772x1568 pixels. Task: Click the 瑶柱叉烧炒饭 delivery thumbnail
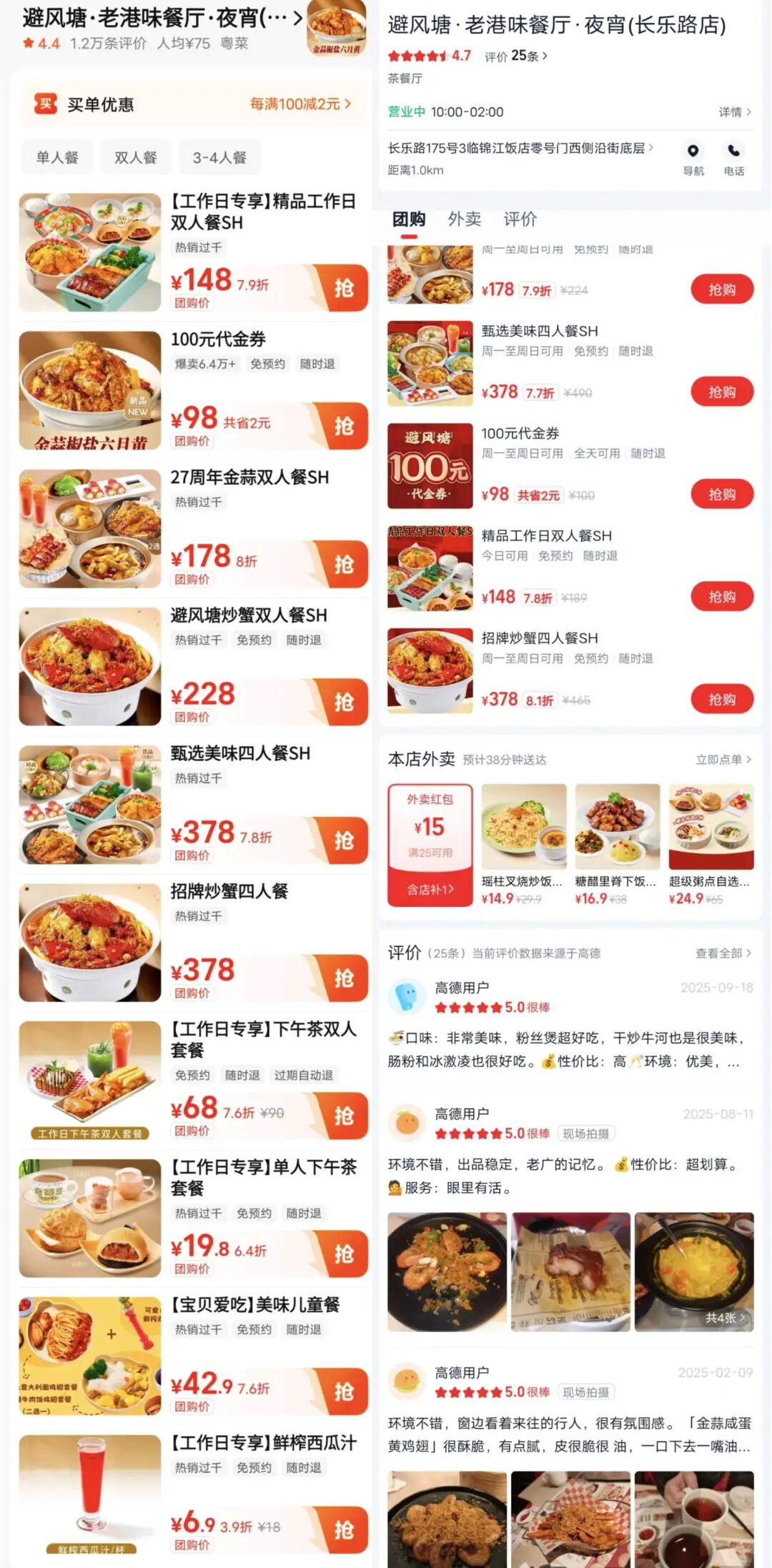point(524,826)
